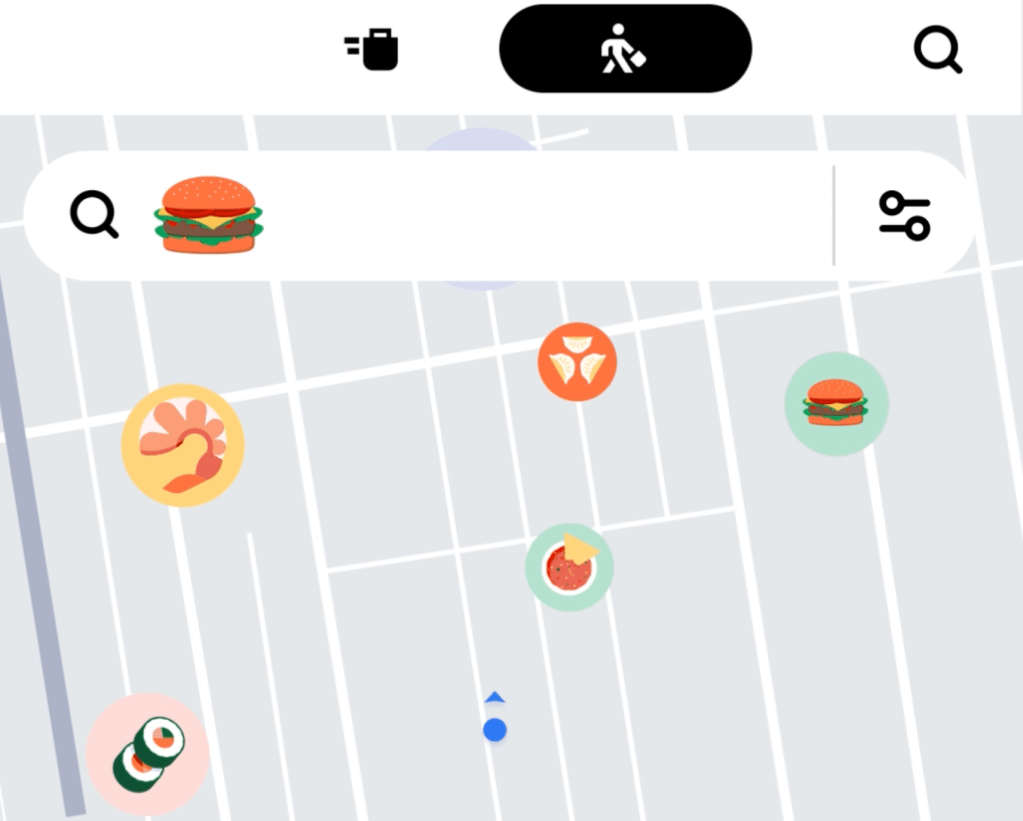Open the sushi roll map marker

[x=148, y=754]
